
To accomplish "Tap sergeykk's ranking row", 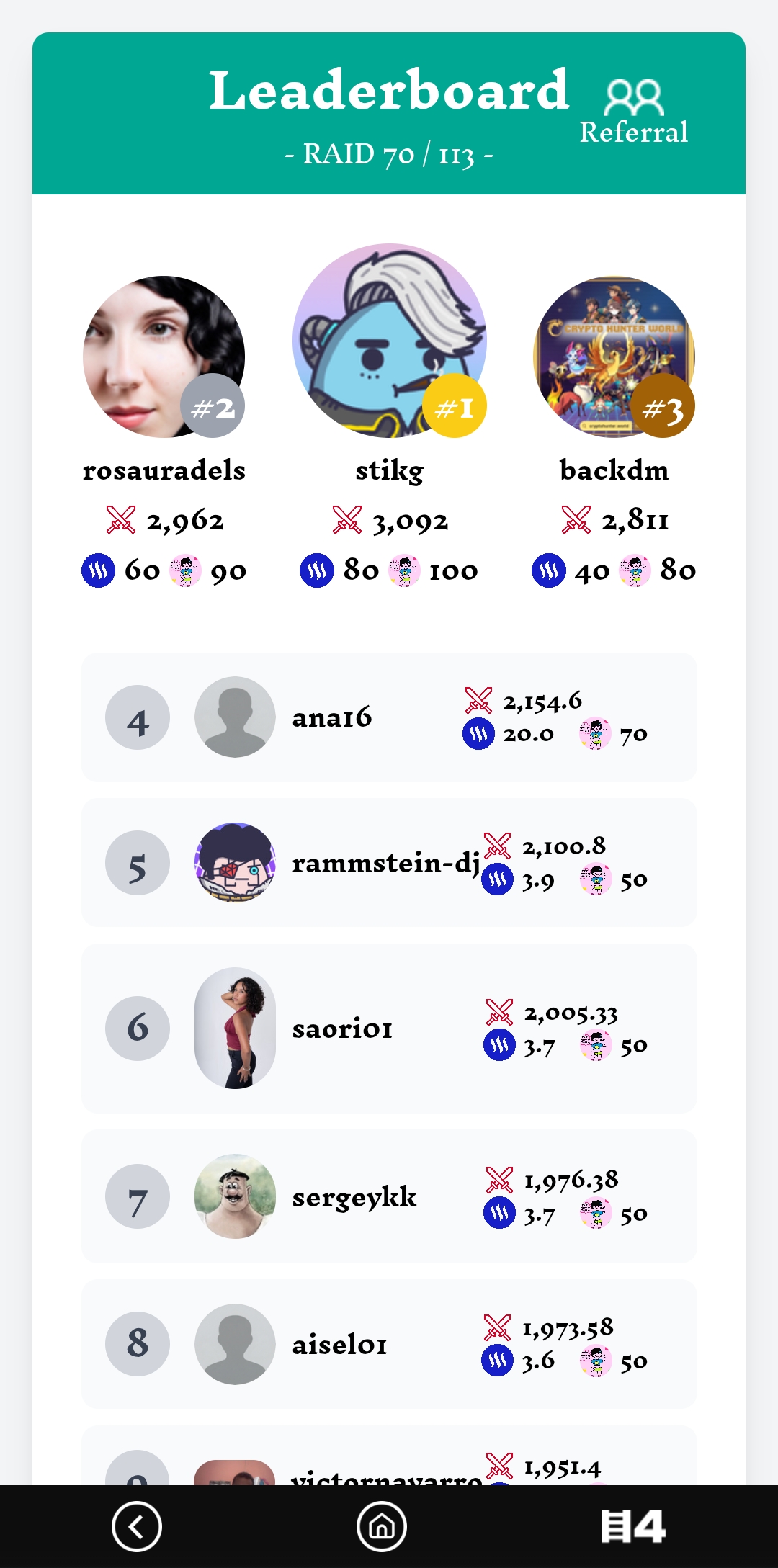I will coord(389,1196).
